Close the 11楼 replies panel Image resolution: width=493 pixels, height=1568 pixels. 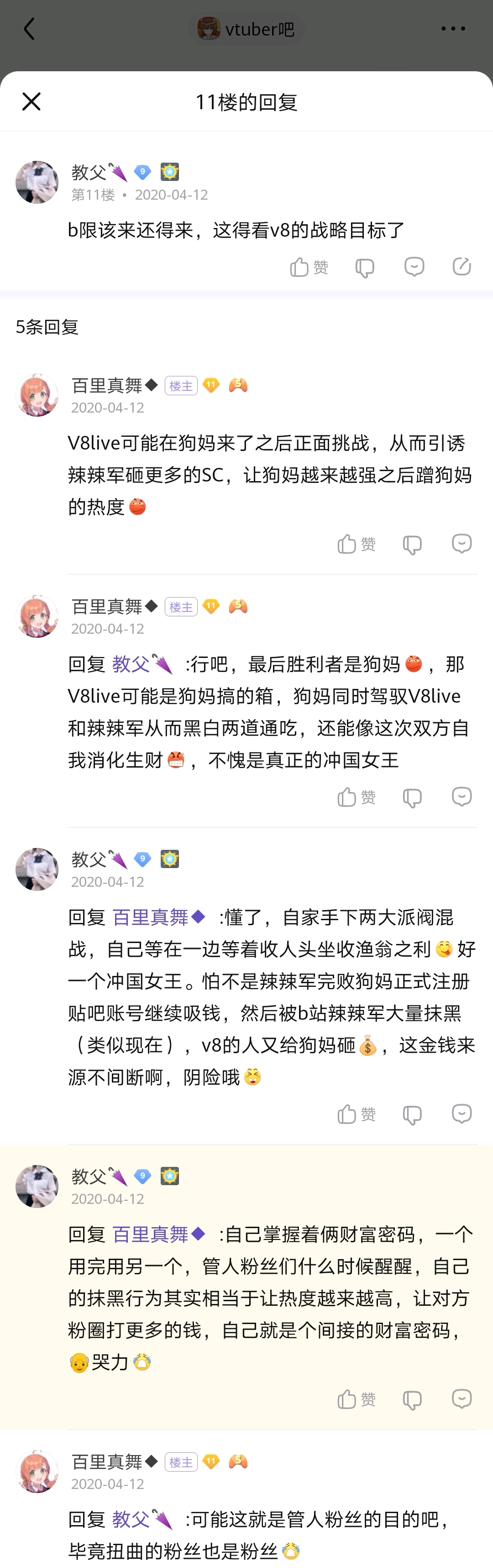coord(31,101)
